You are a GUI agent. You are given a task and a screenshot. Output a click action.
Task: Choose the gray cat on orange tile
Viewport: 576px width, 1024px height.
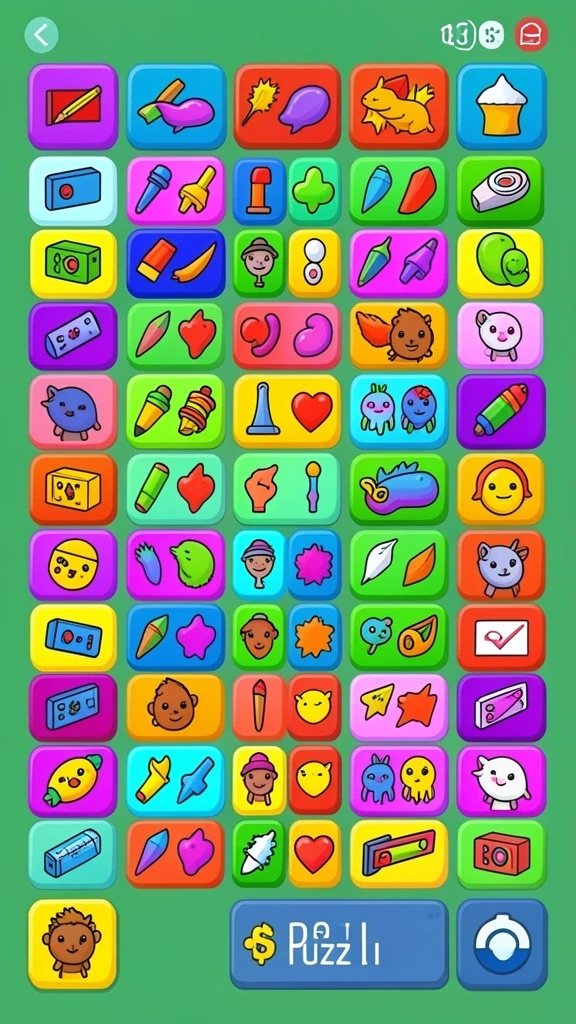tap(501, 564)
